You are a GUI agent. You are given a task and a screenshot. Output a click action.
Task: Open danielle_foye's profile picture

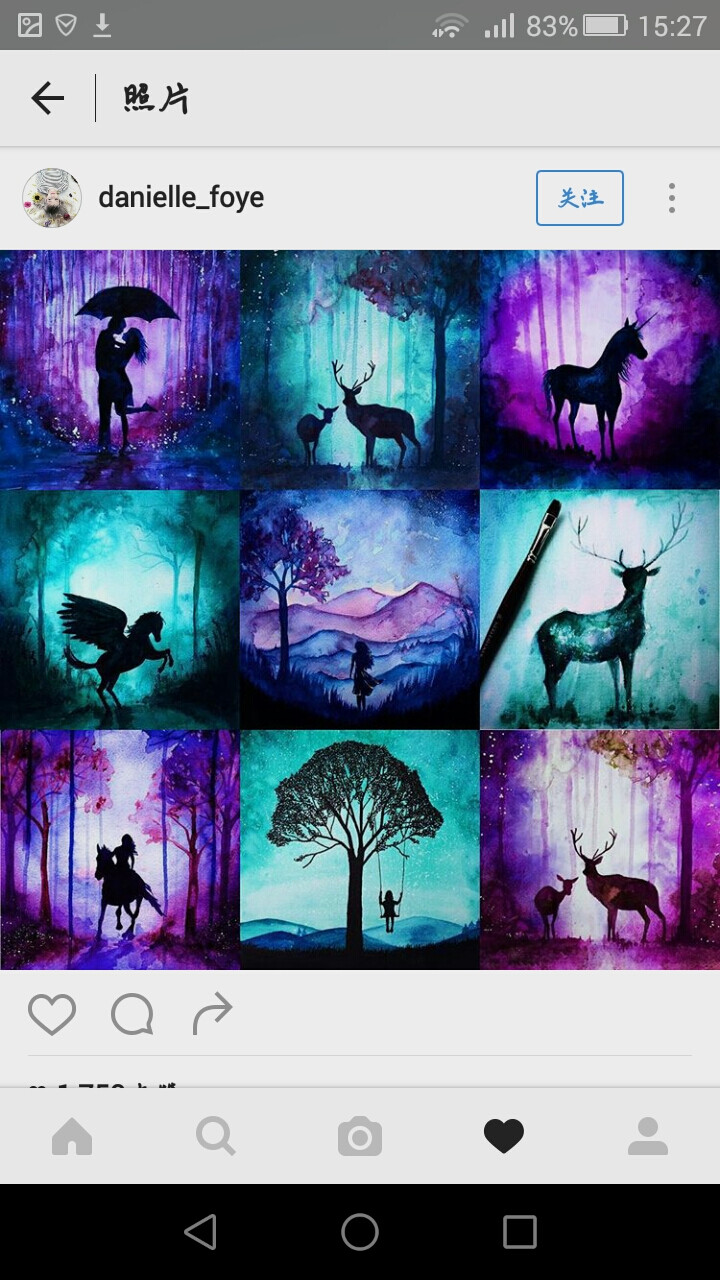point(52,198)
